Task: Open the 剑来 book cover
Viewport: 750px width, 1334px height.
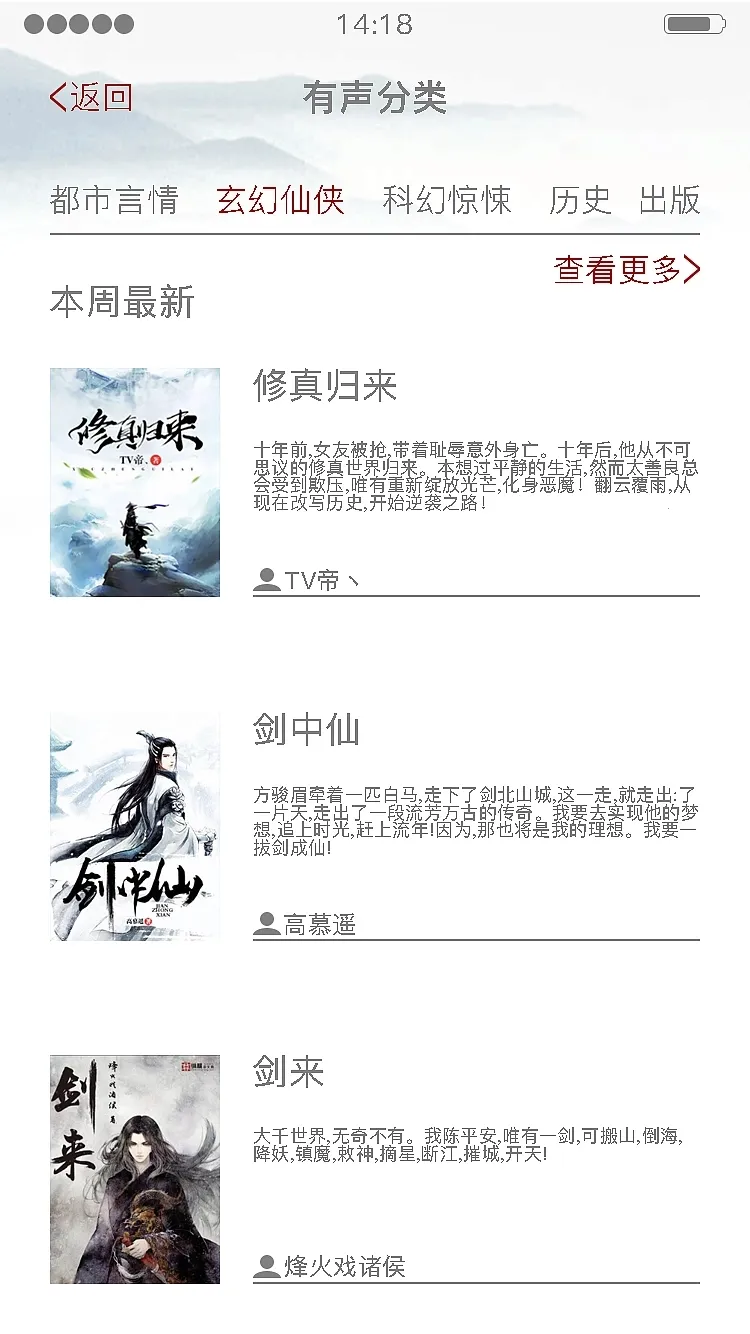Action: 135,1169
